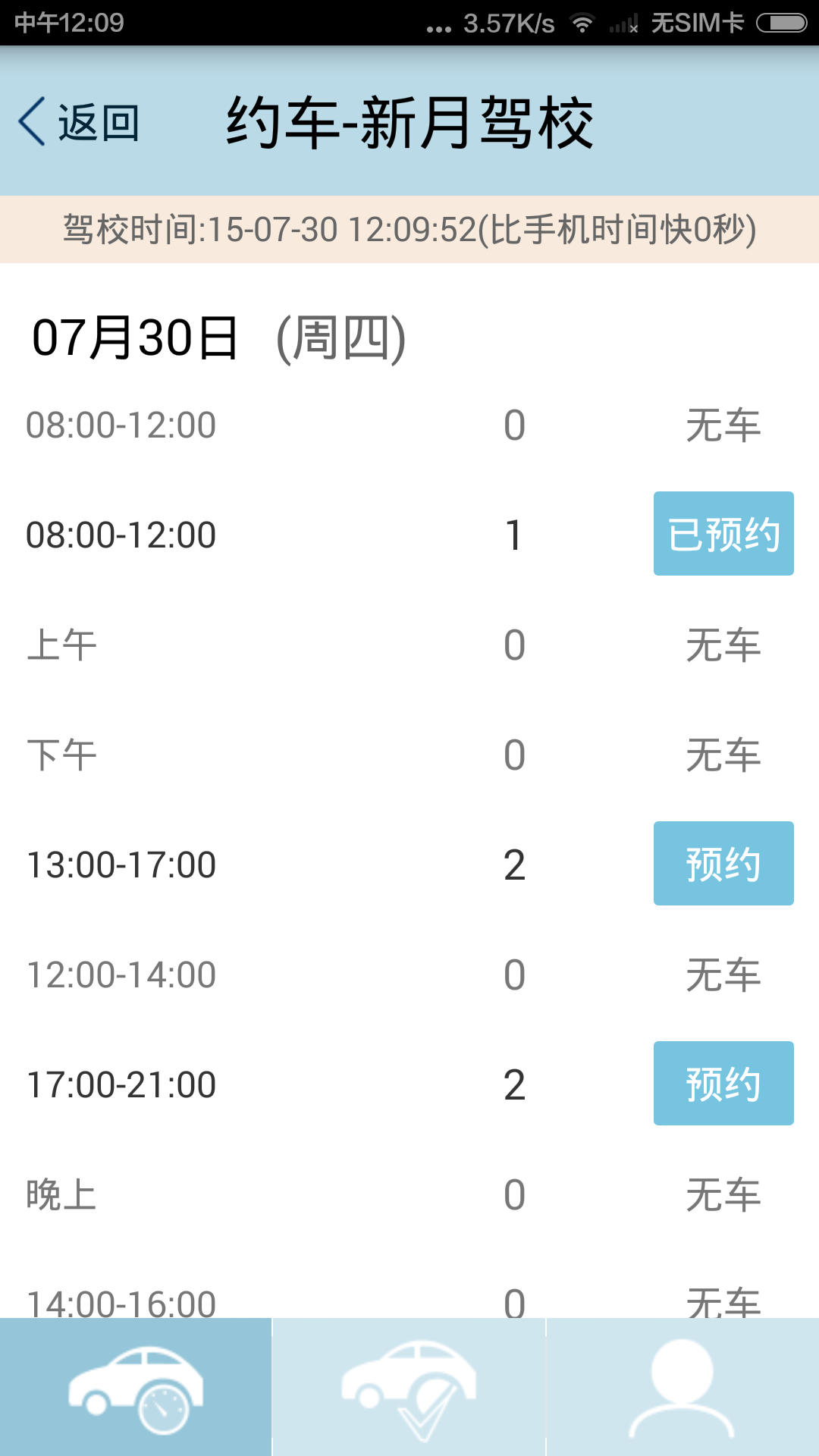Screen dimensions: 819x1456
Task: Open the user profile tab
Action: (682, 1387)
